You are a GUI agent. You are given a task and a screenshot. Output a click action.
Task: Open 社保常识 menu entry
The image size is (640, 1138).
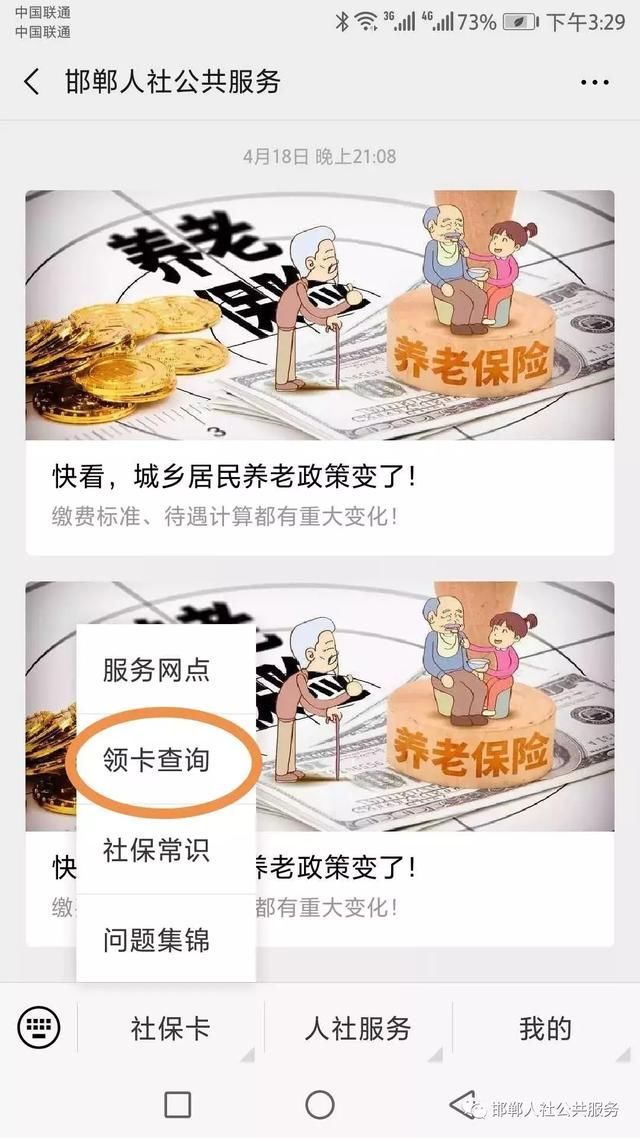[x=157, y=850]
